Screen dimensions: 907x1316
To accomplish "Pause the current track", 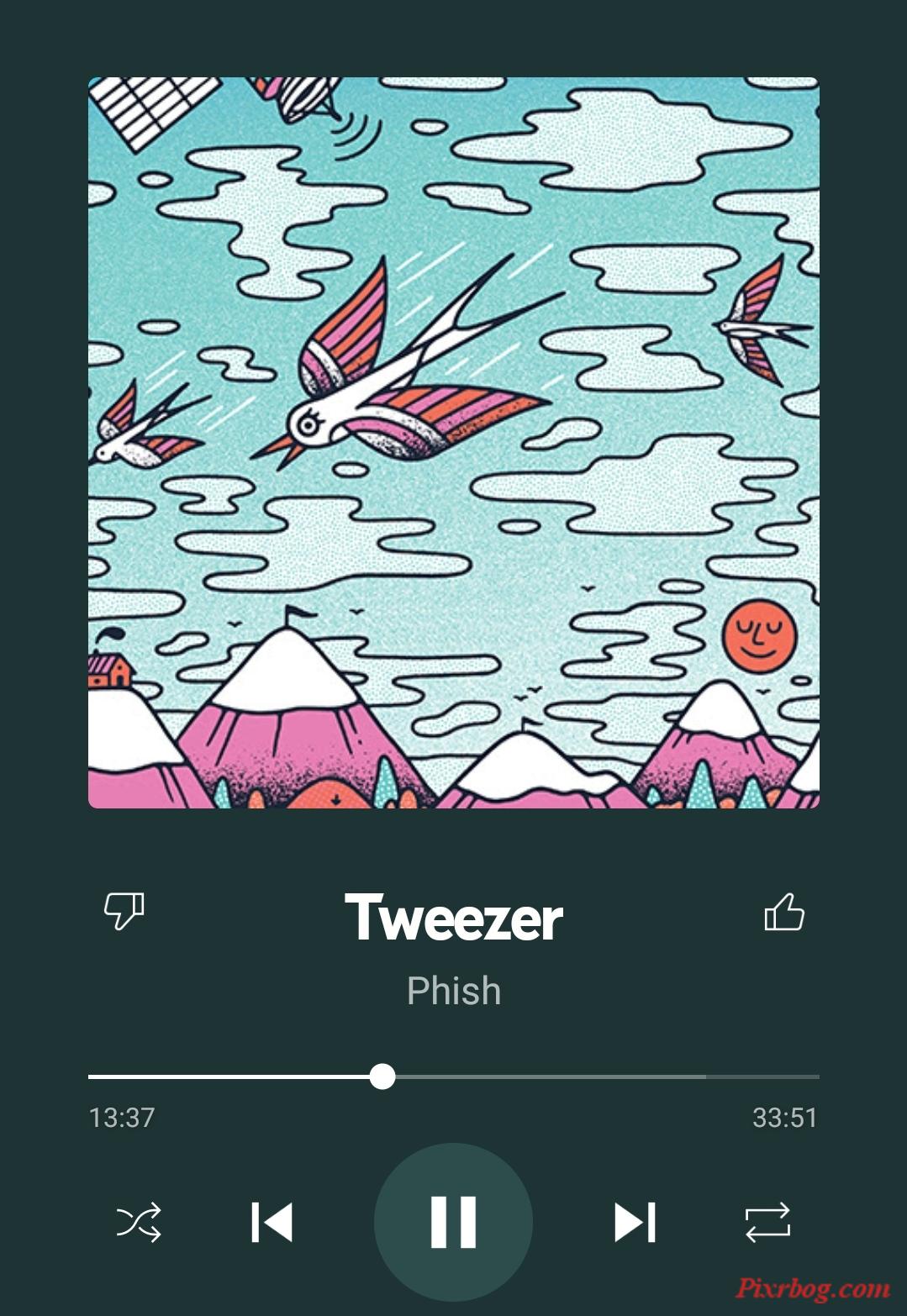I will [453, 1221].
